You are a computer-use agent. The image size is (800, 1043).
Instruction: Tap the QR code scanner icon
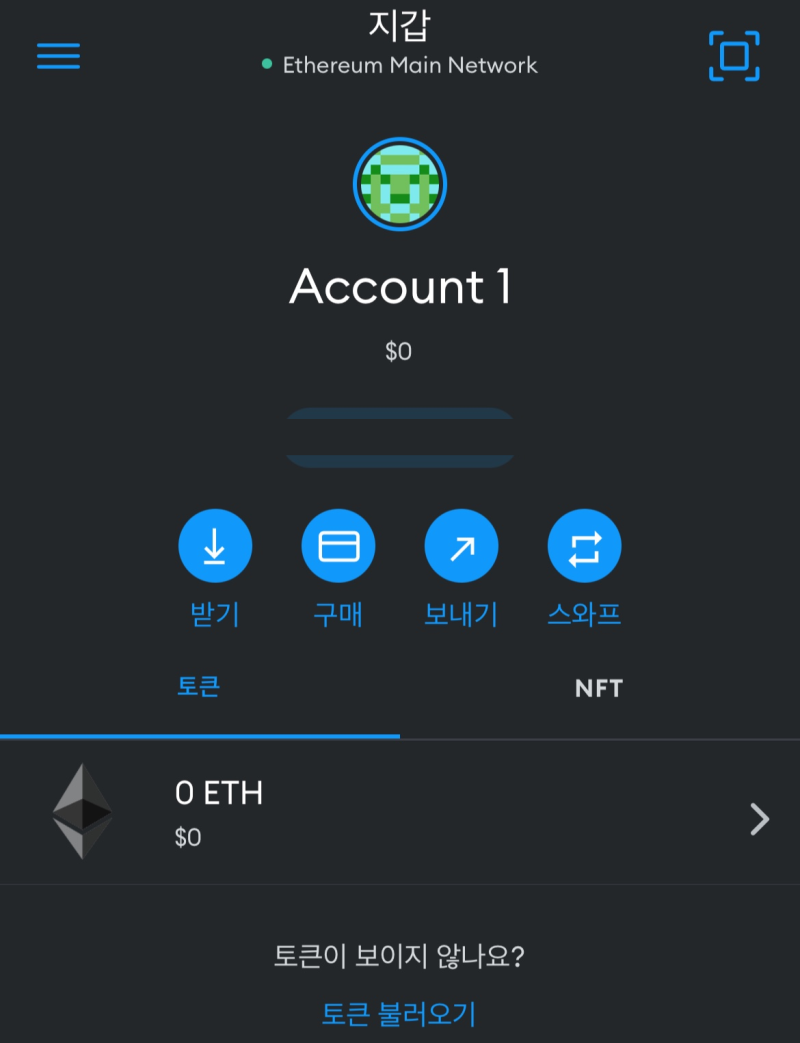point(733,56)
